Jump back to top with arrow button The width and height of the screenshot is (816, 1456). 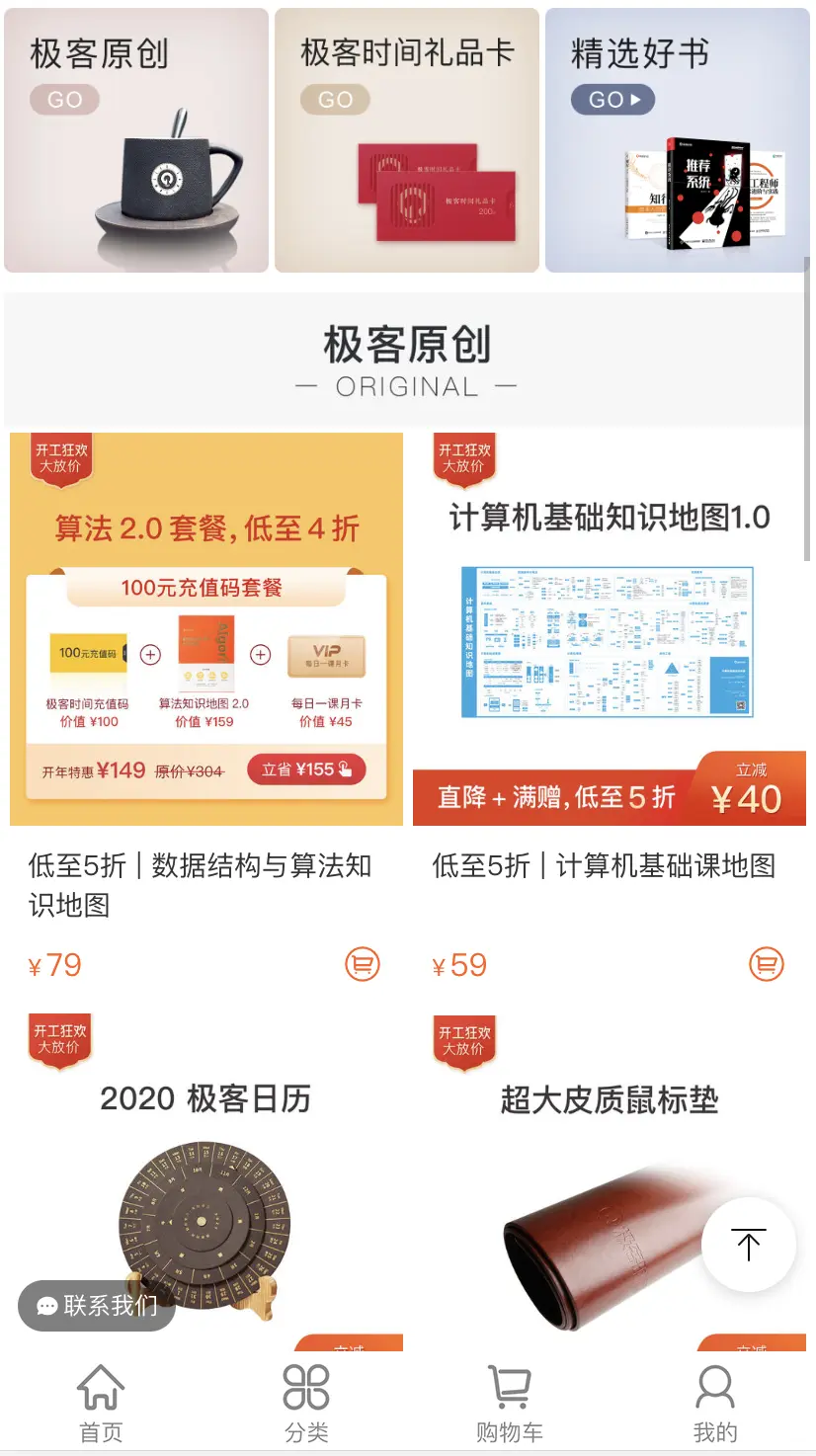tap(749, 1245)
